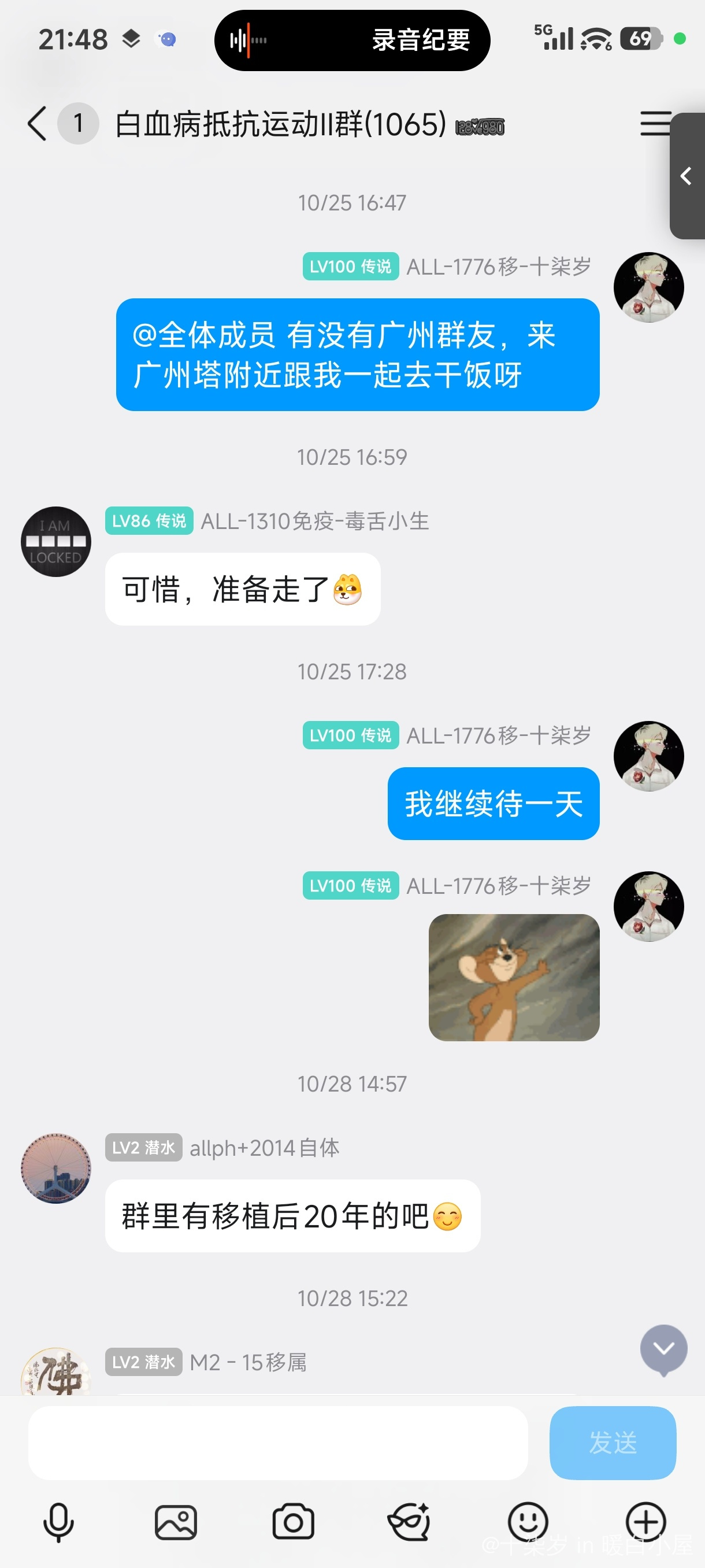Open more attachment options

[x=645, y=1522]
